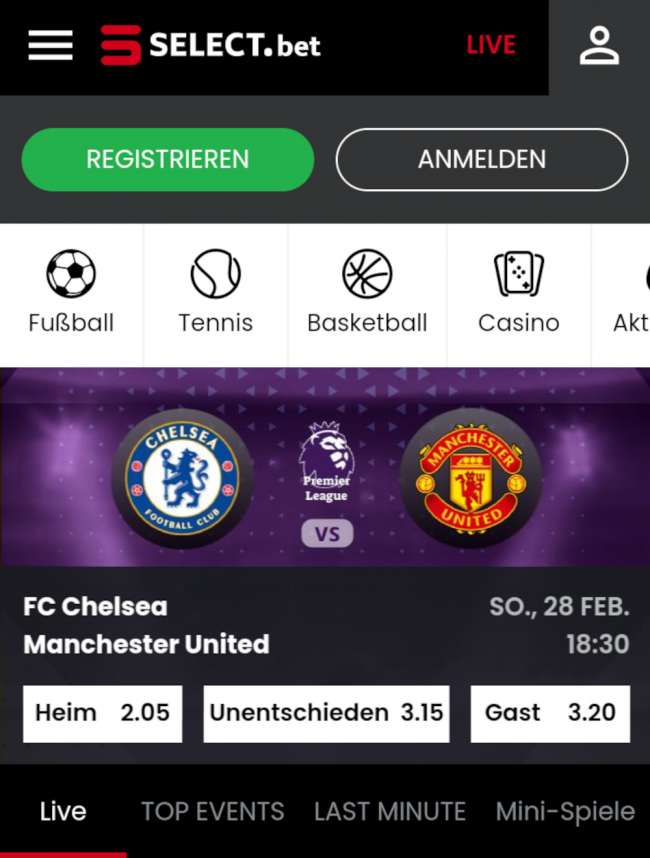This screenshot has width=650, height=858.
Task: Select the Fußball sport category
Action: click(x=71, y=293)
